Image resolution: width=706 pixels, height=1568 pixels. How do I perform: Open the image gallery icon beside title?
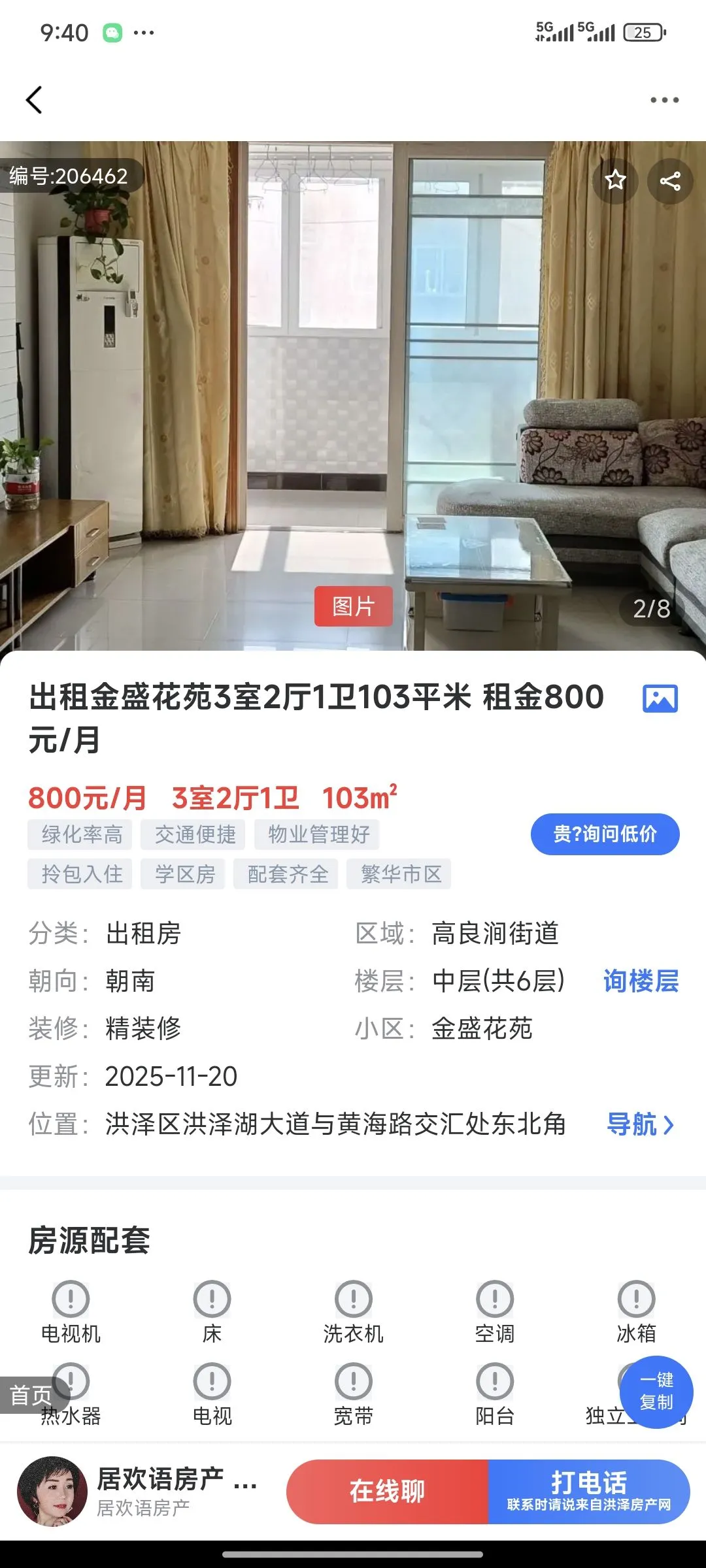coord(660,698)
